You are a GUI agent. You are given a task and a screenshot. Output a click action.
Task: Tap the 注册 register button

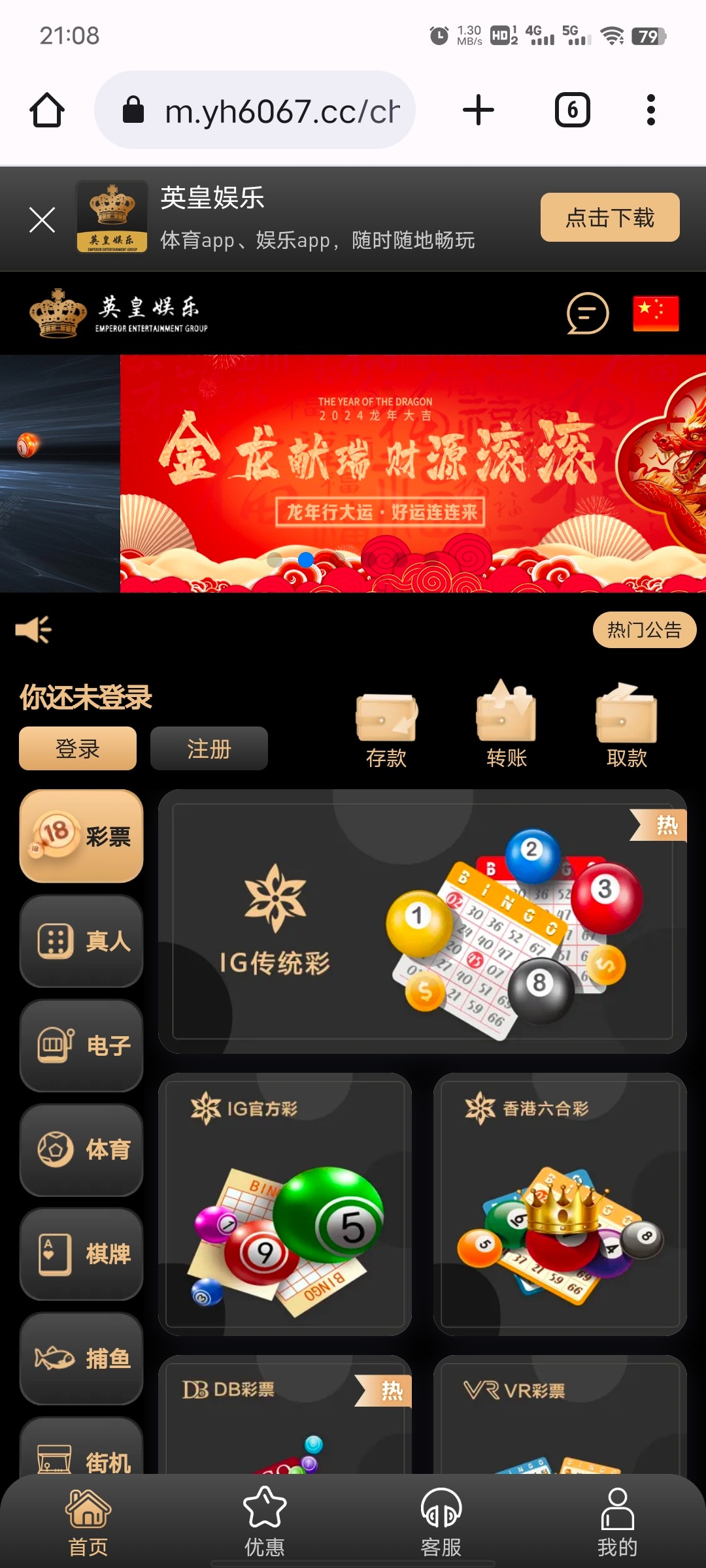click(x=209, y=748)
